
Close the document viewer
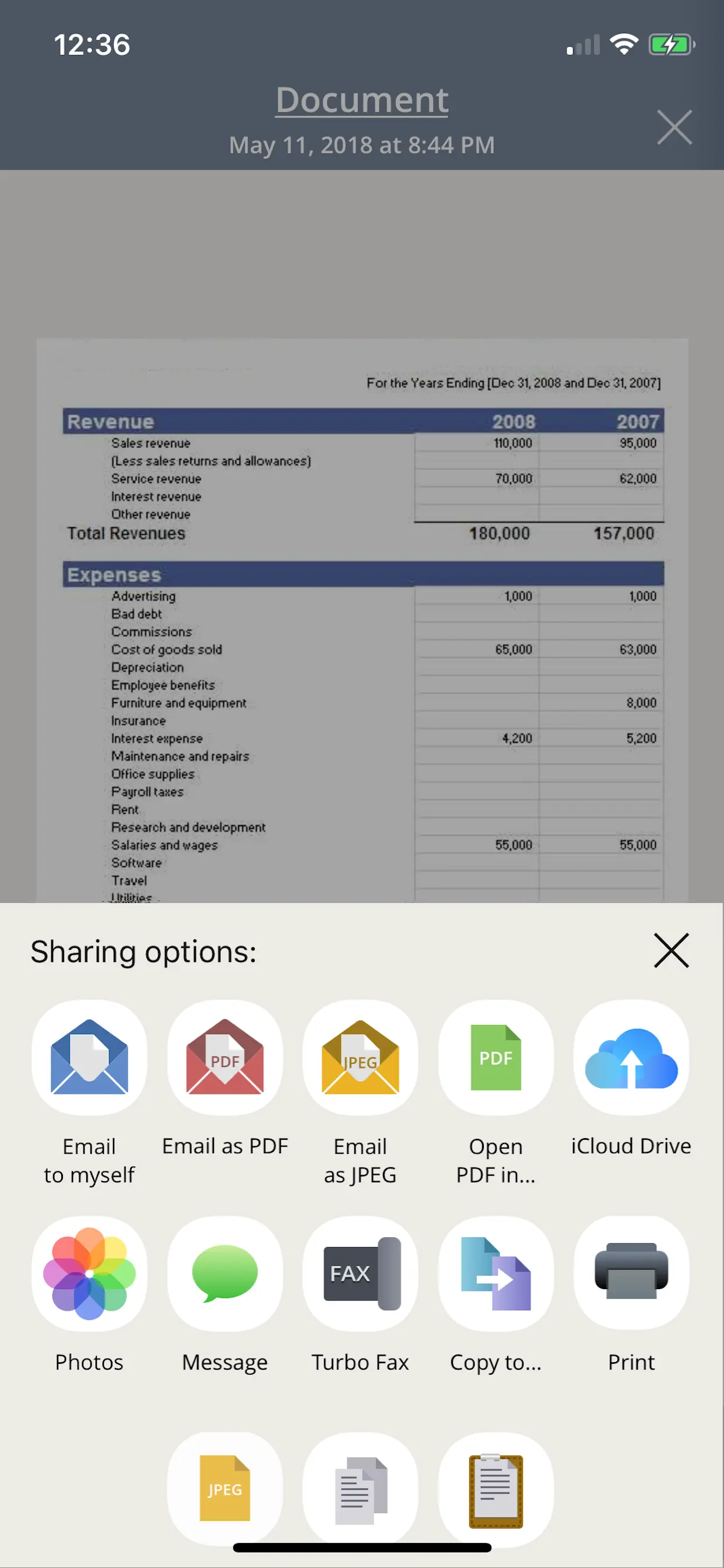pos(674,127)
